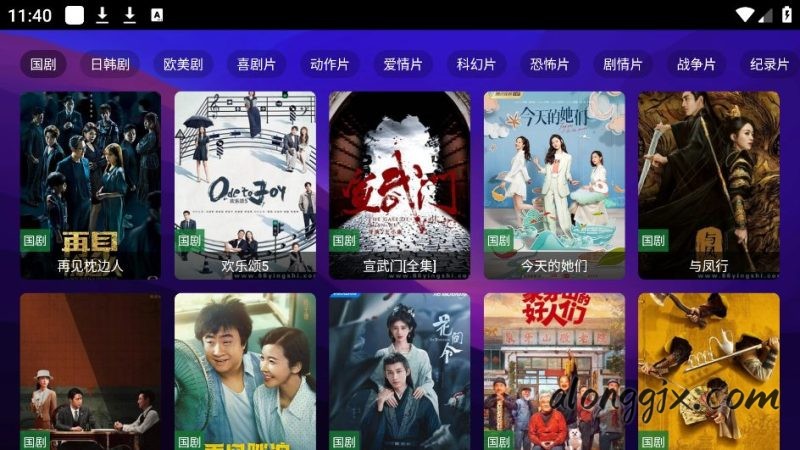Viewport: 800px width, 450px height.
Task: Tap the 科幻片 category chip
Action: click(476, 64)
